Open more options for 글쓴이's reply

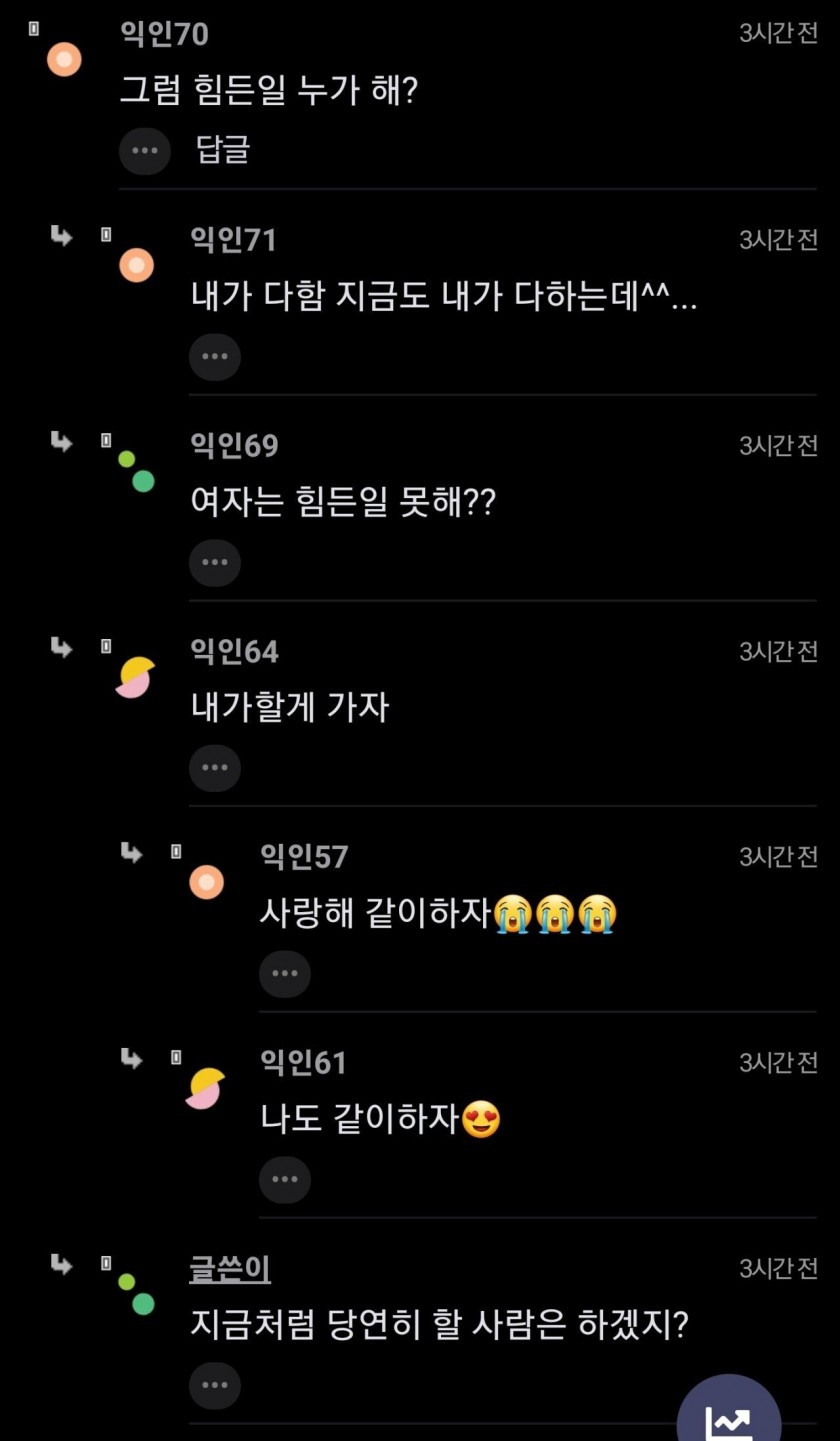(215, 1386)
